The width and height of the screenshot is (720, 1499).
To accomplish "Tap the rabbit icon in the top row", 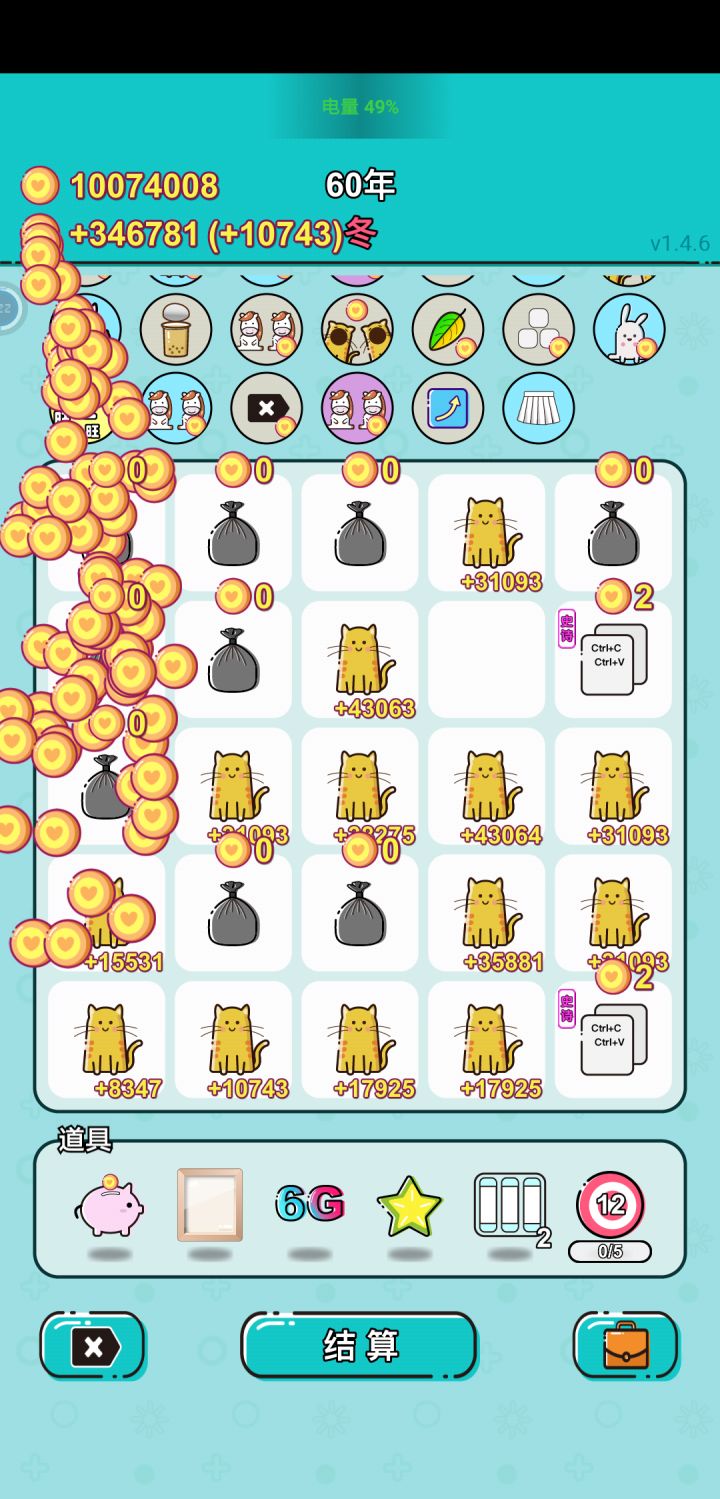I will point(629,330).
